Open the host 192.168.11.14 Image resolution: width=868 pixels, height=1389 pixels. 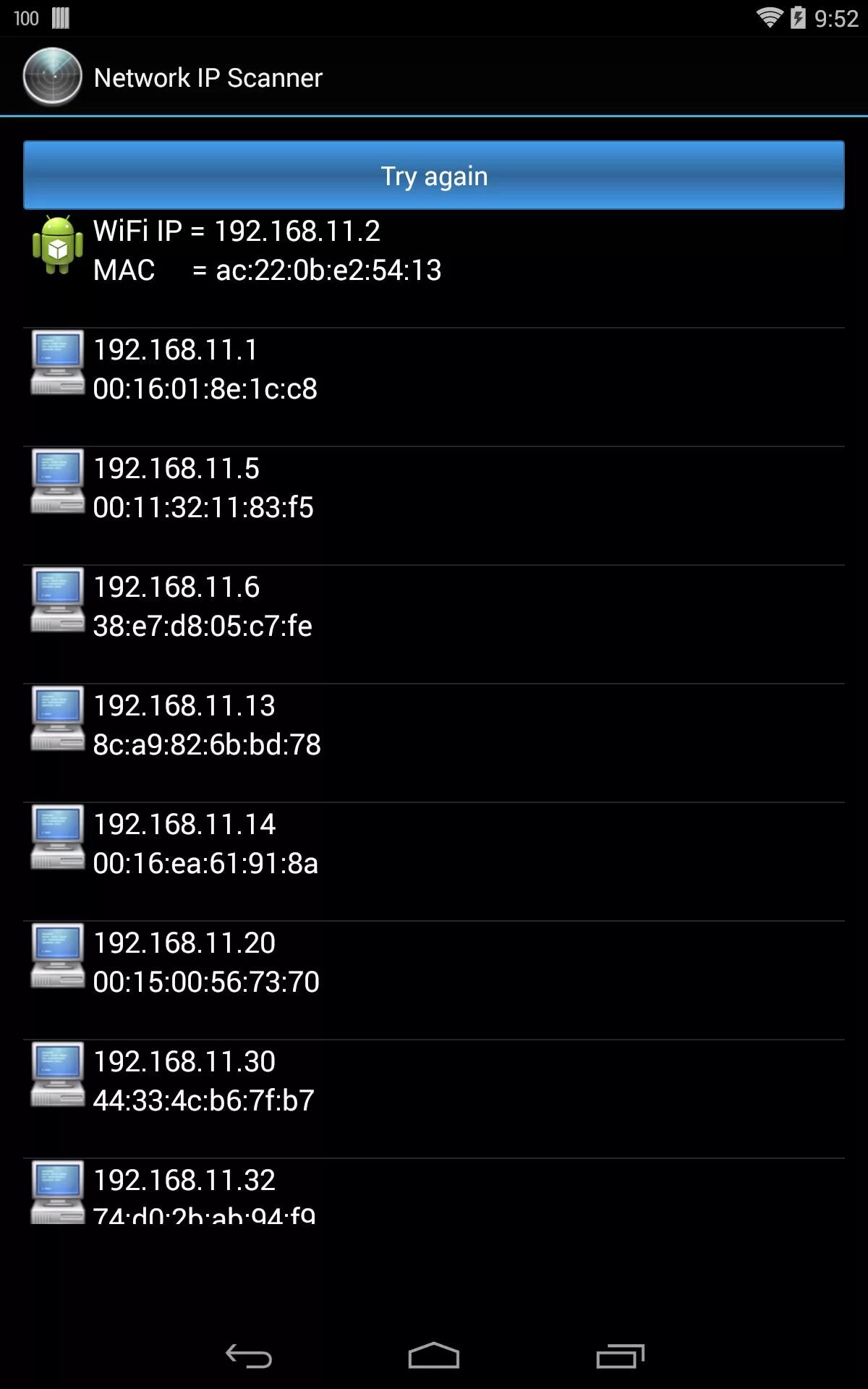pyautogui.click(x=434, y=862)
